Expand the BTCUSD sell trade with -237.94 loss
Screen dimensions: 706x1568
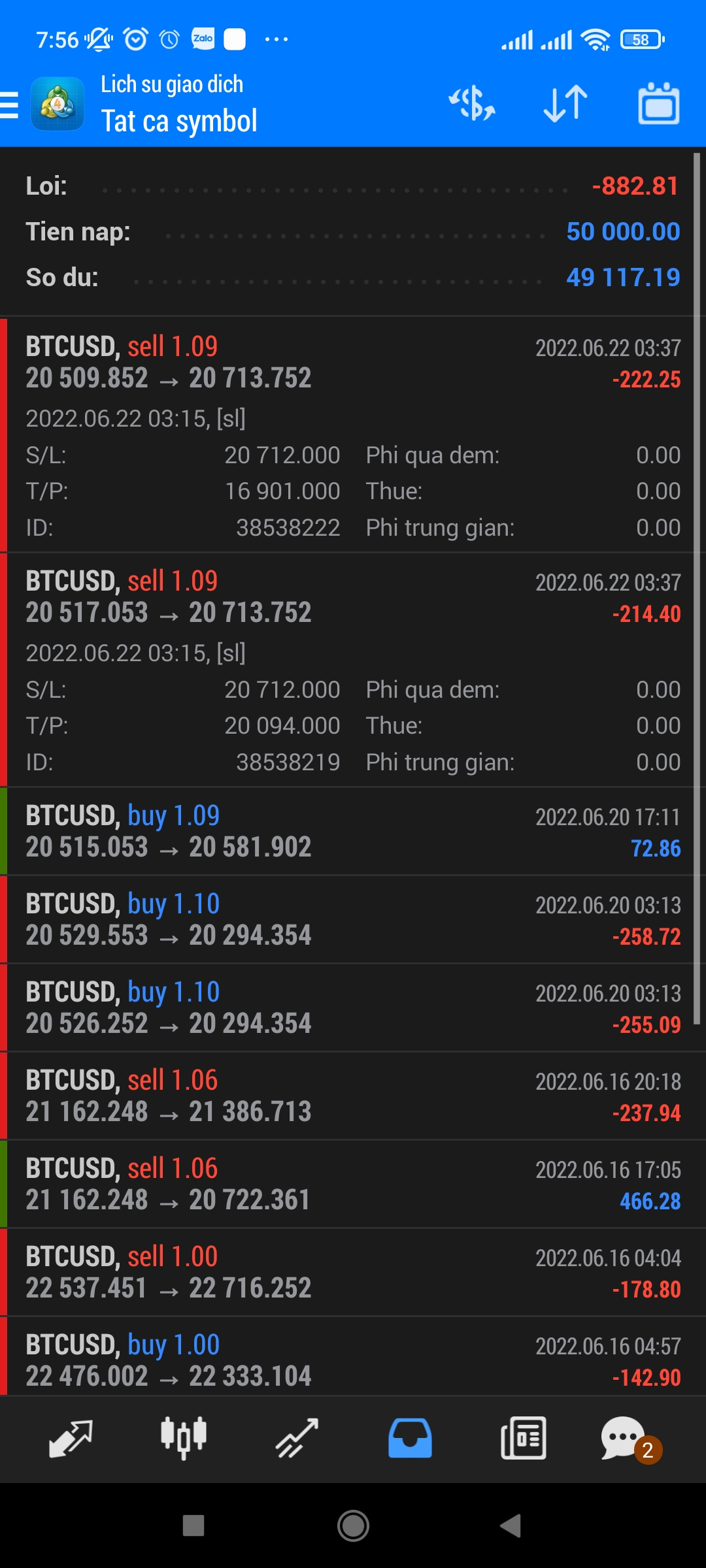click(x=353, y=1096)
